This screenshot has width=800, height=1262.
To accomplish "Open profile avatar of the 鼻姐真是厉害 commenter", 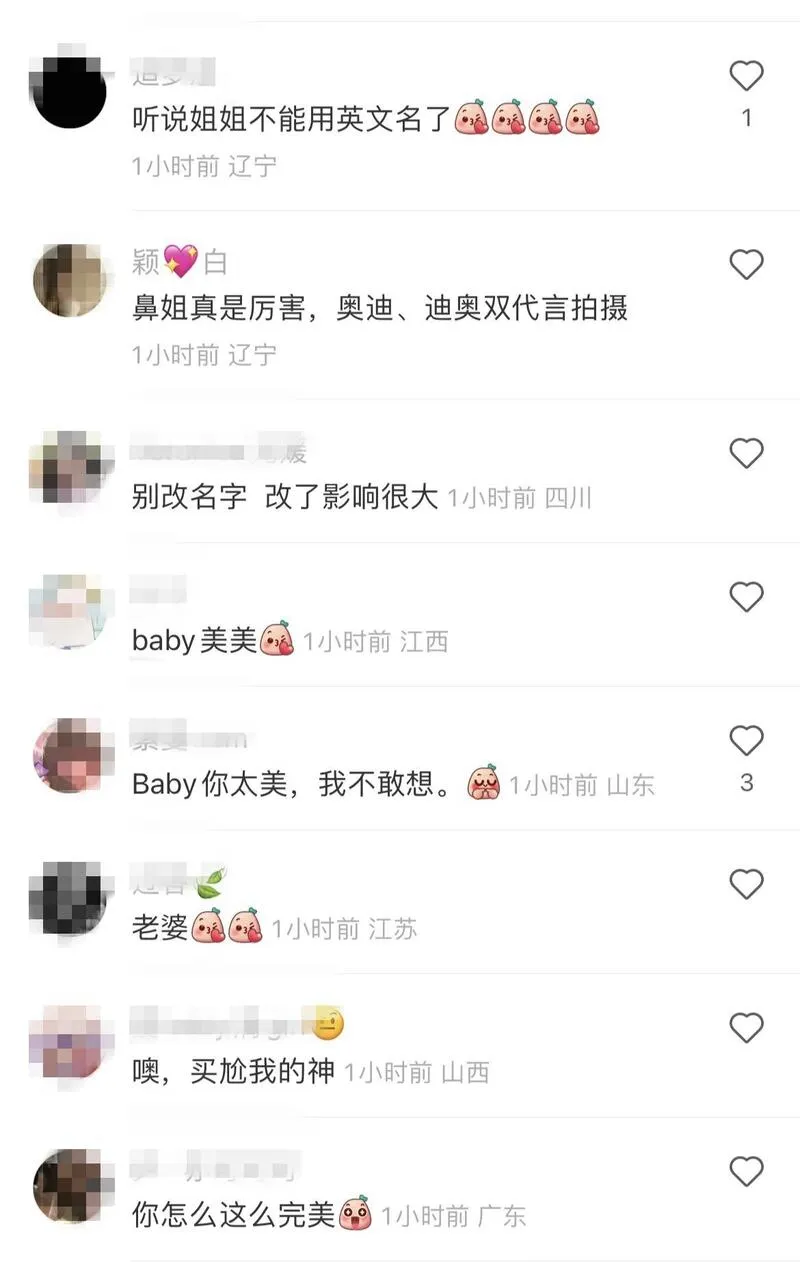I will pos(69,281).
